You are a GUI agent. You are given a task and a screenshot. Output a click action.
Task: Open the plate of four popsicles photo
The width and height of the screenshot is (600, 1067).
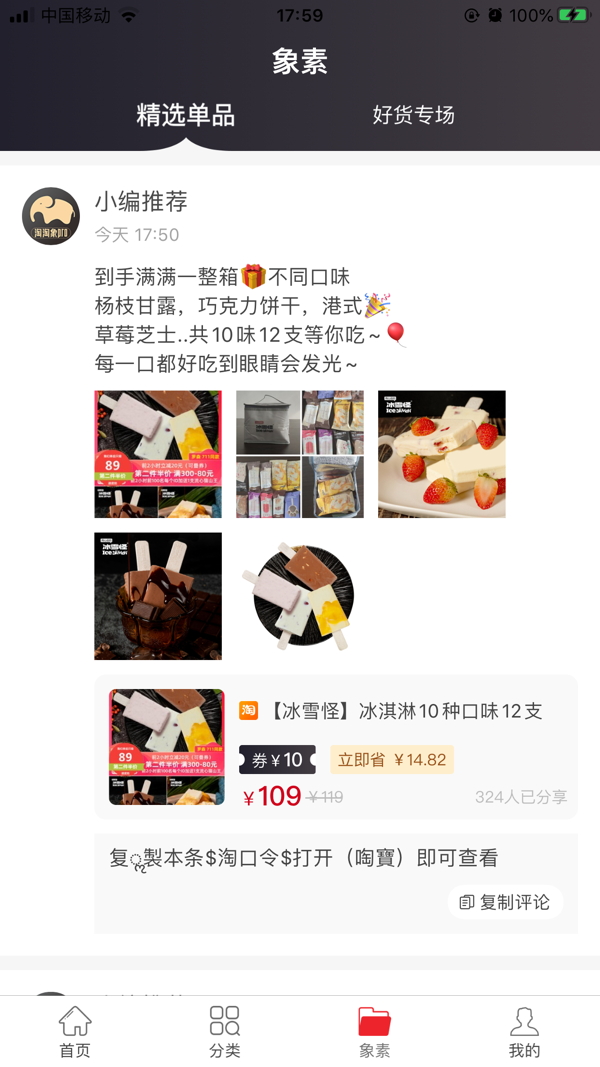coord(300,596)
